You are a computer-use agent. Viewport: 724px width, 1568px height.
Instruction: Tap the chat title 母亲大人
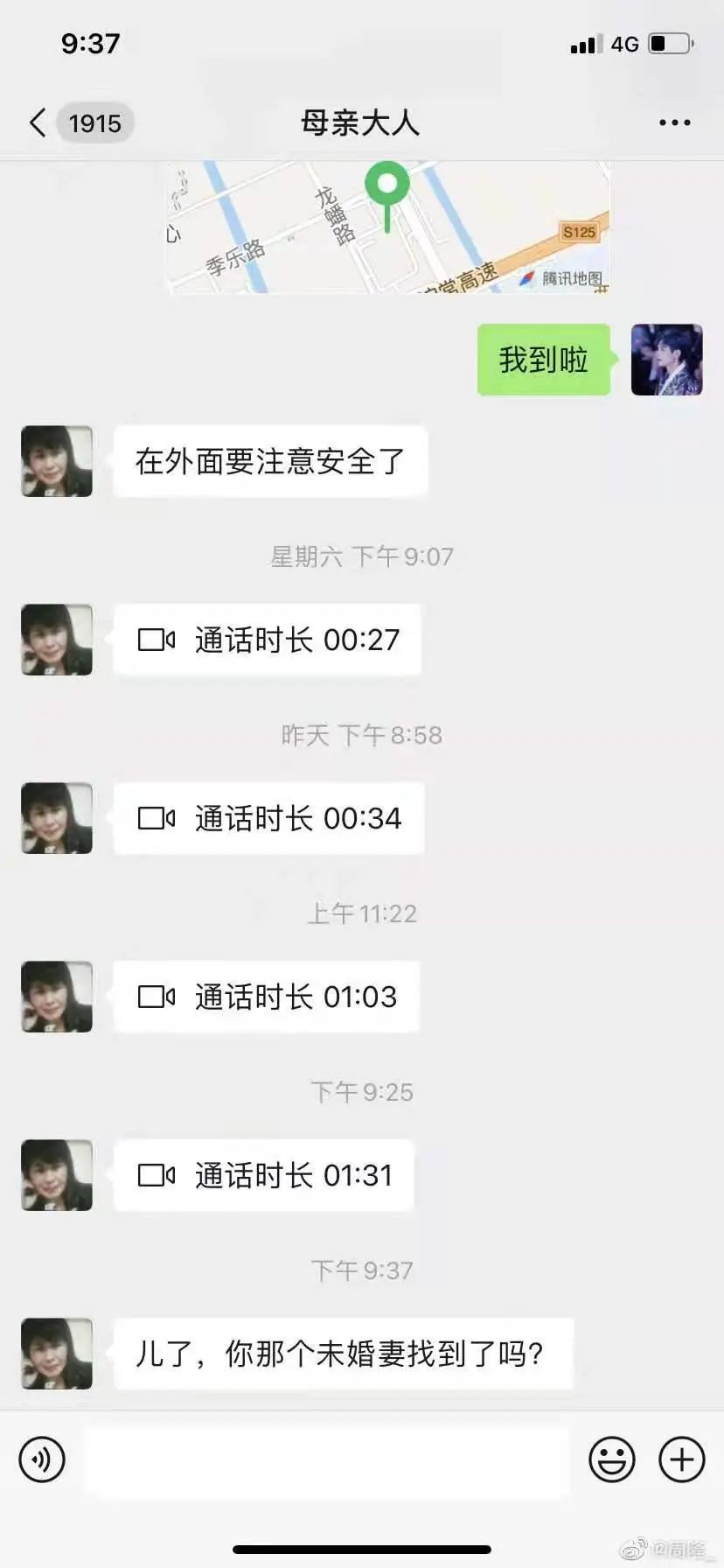(x=361, y=122)
